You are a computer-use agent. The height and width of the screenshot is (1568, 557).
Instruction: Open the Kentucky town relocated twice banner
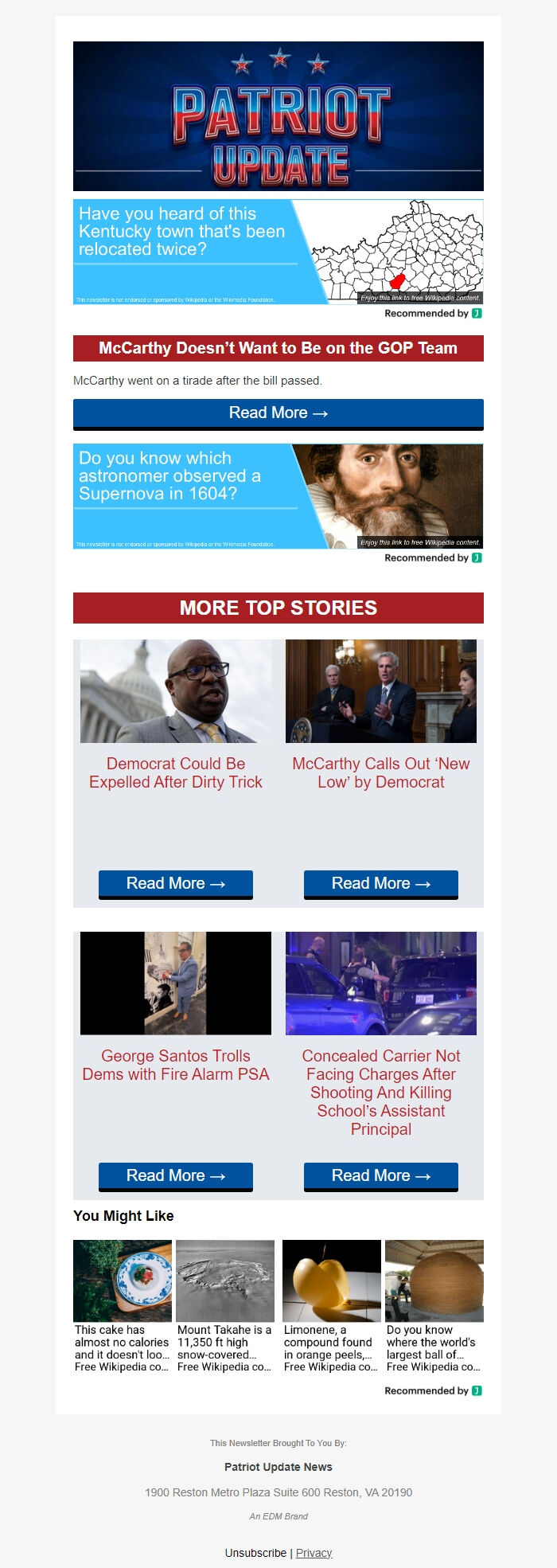coord(278,252)
